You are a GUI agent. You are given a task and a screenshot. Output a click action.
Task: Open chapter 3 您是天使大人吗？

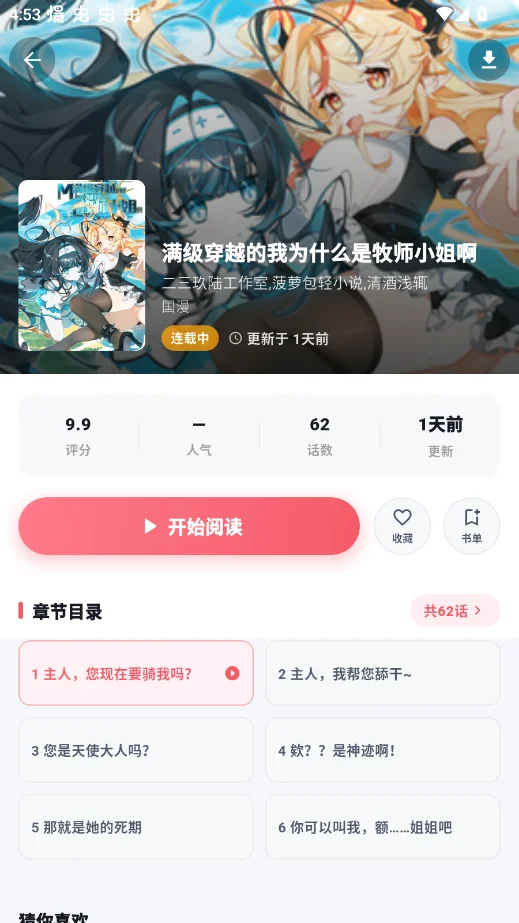pyautogui.click(x=136, y=750)
